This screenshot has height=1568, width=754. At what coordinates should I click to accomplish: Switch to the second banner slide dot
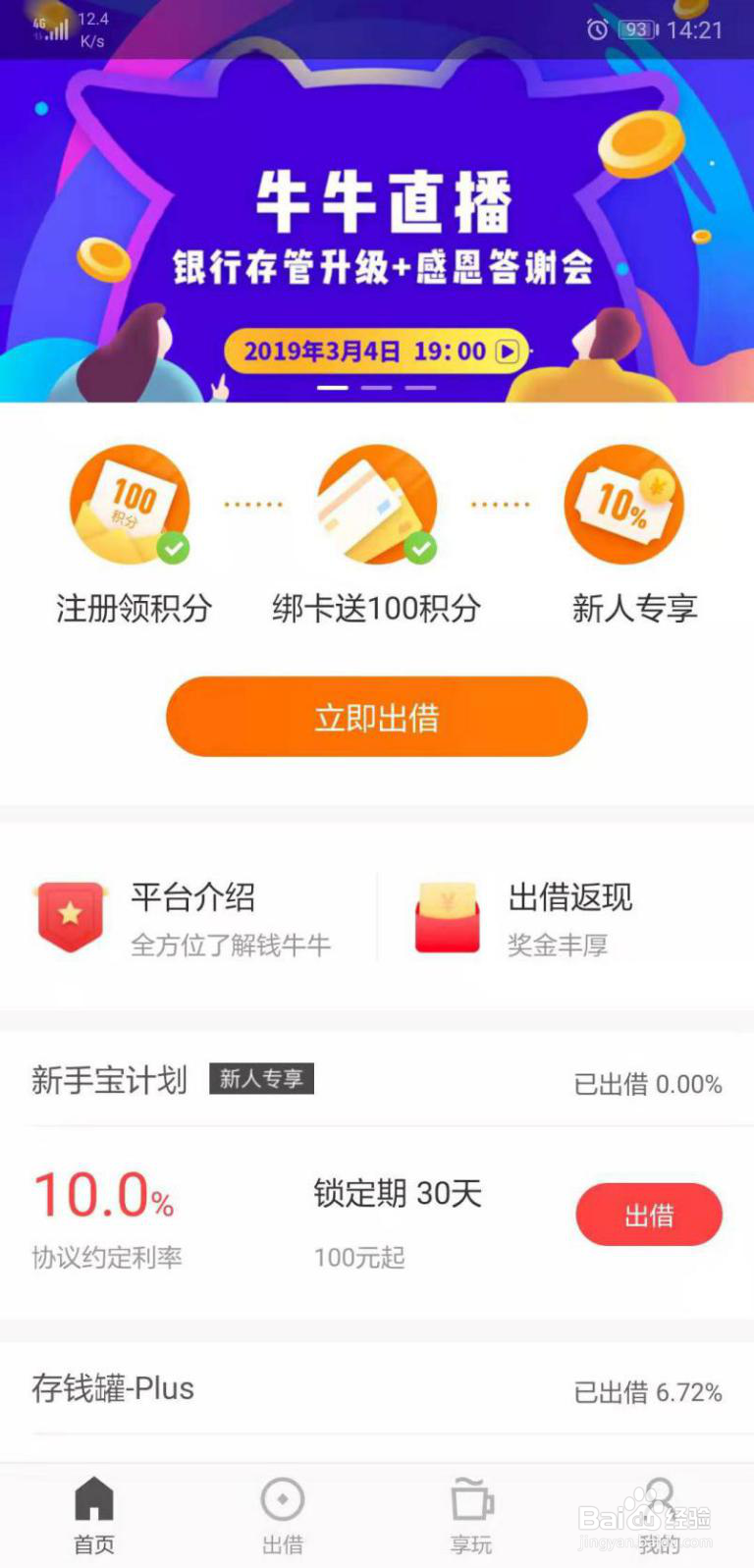coord(377,389)
